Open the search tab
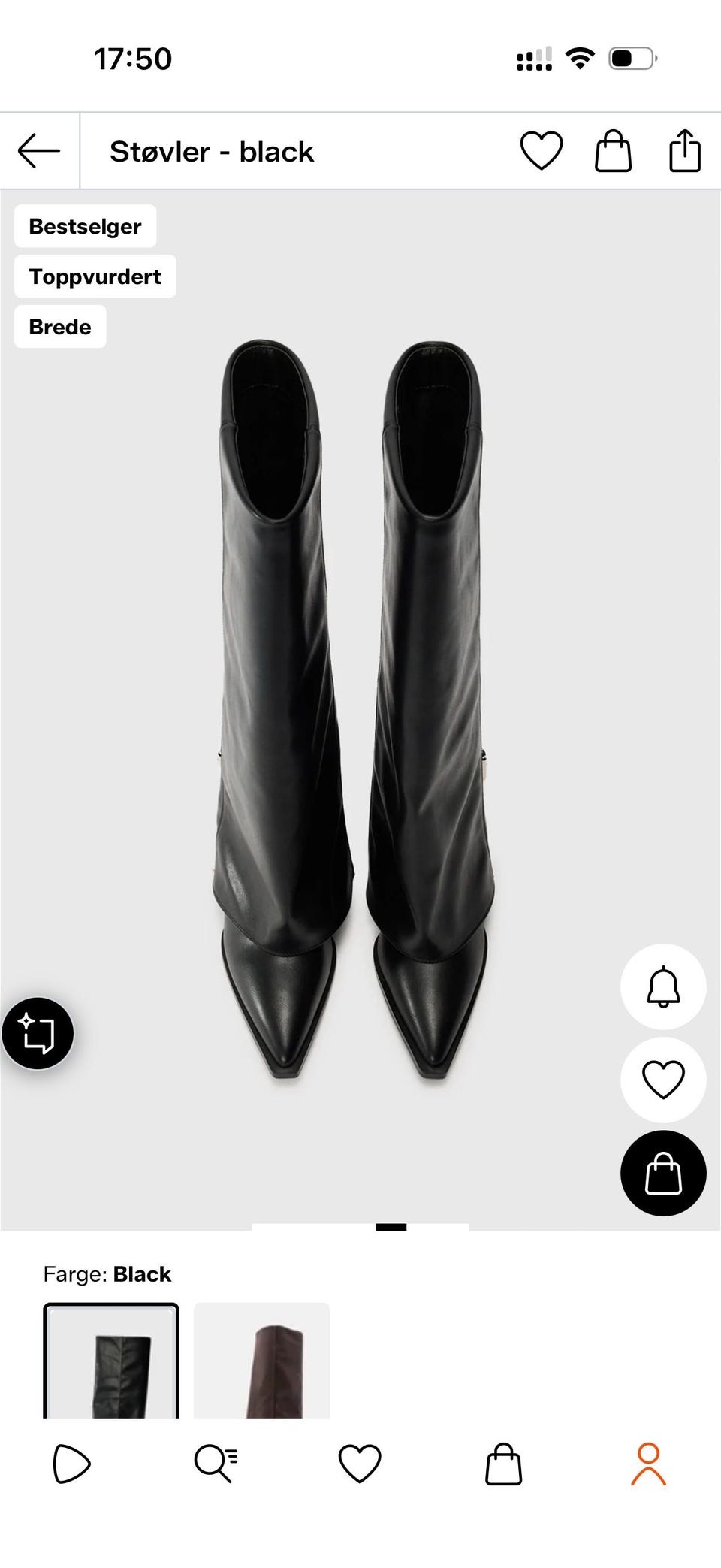The width and height of the screenshot is (721, 1568). tap(216, 1464)
